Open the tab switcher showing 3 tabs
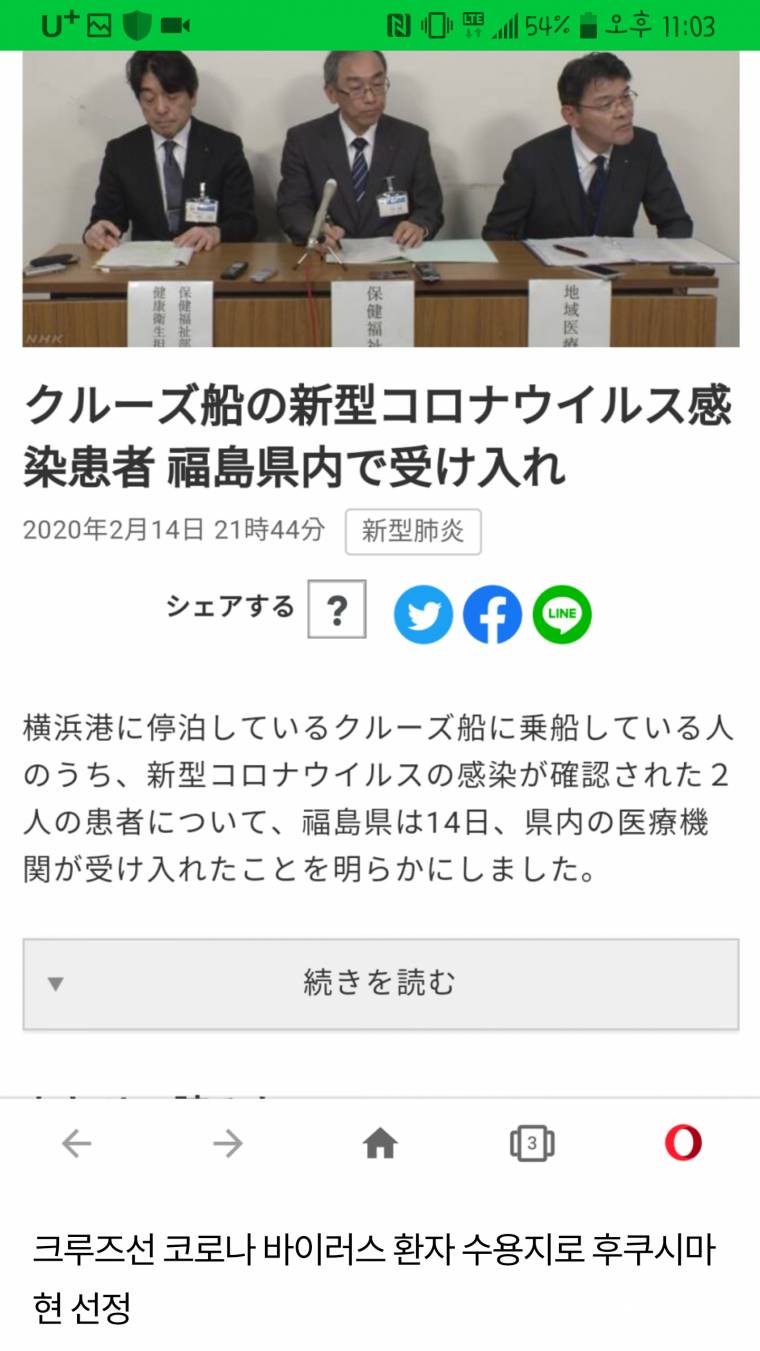The height and width of the screenshot is (1351, 760). click(x=532, y=1143)
